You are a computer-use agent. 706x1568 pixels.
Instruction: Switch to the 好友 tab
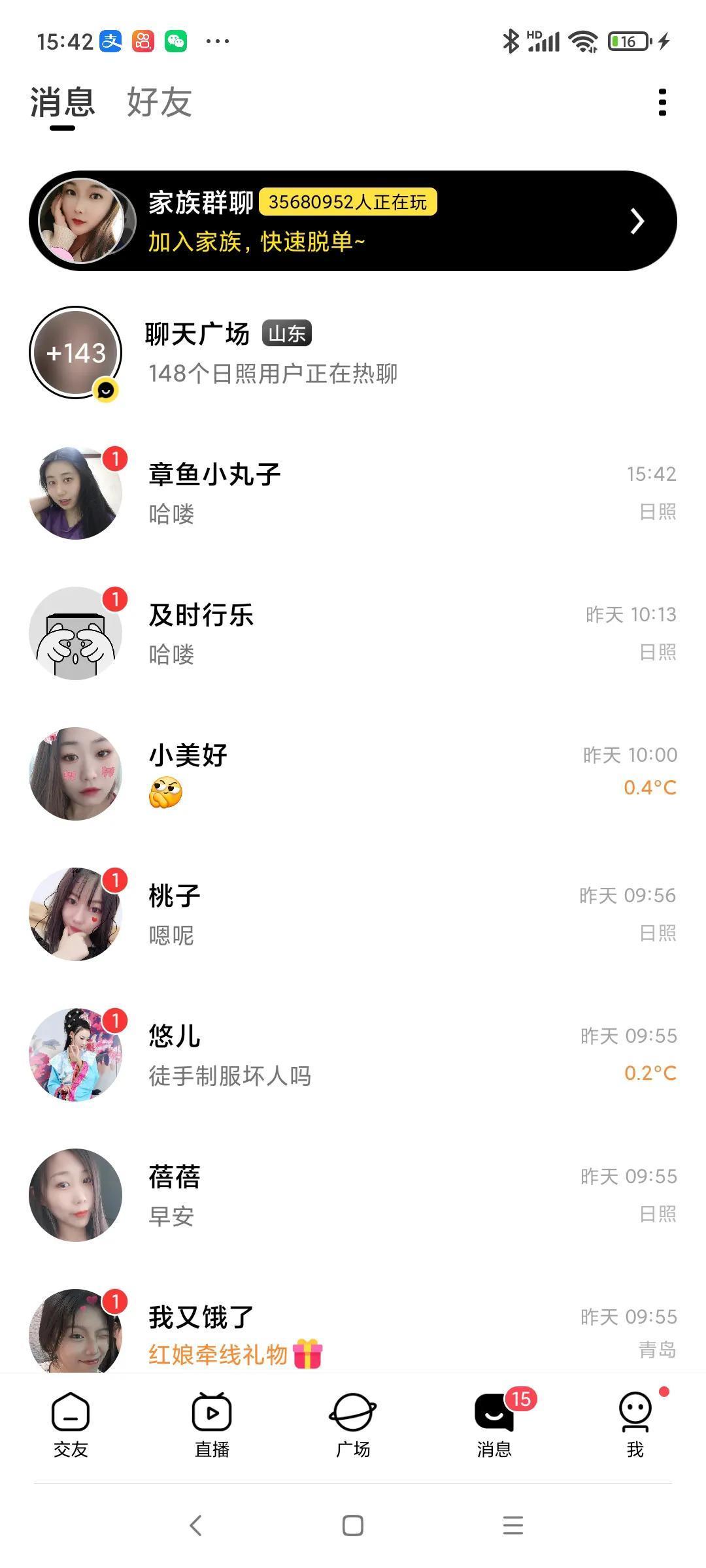pos(159,103)
